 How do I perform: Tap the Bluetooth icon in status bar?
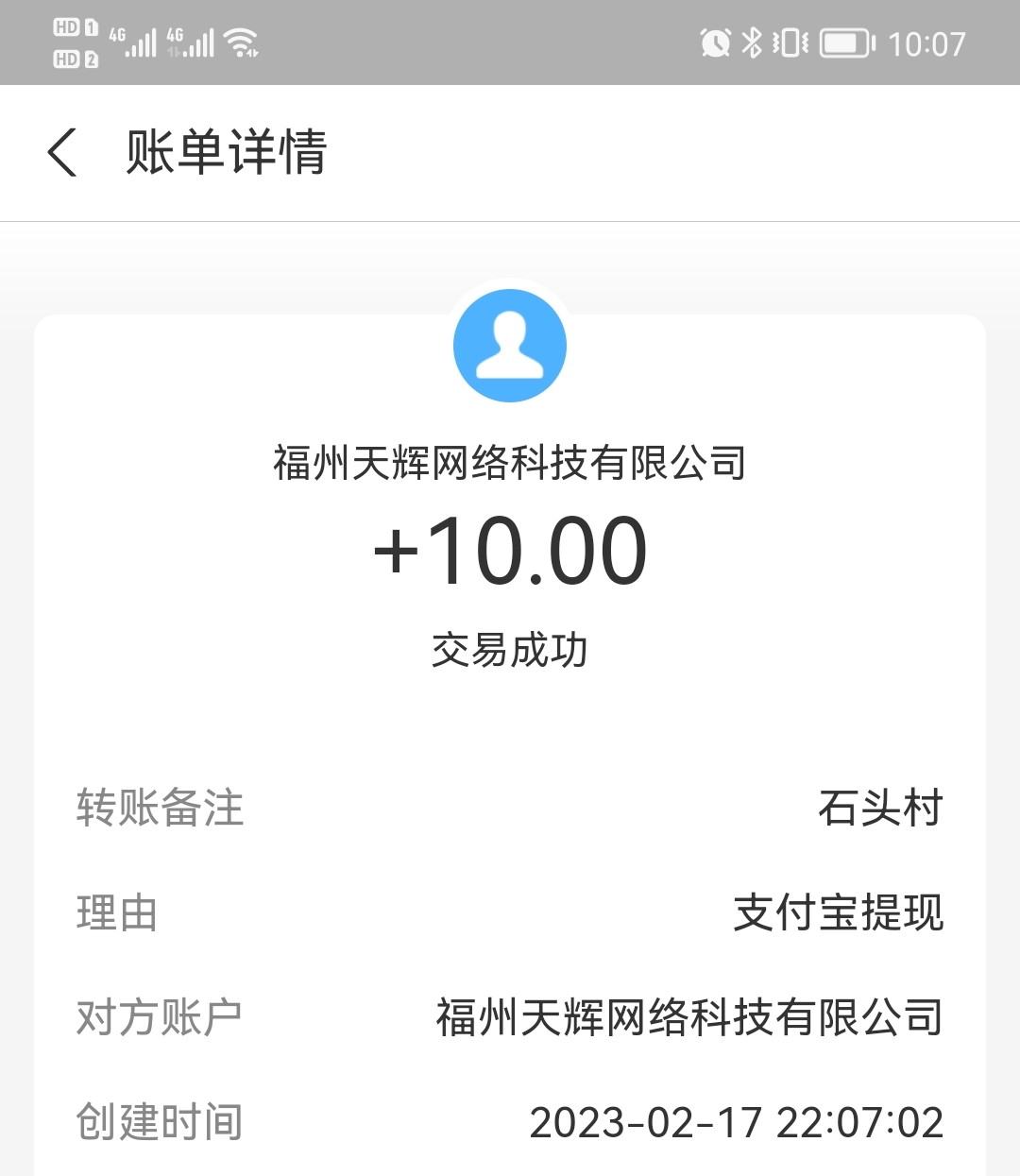[x=752, y=43]
